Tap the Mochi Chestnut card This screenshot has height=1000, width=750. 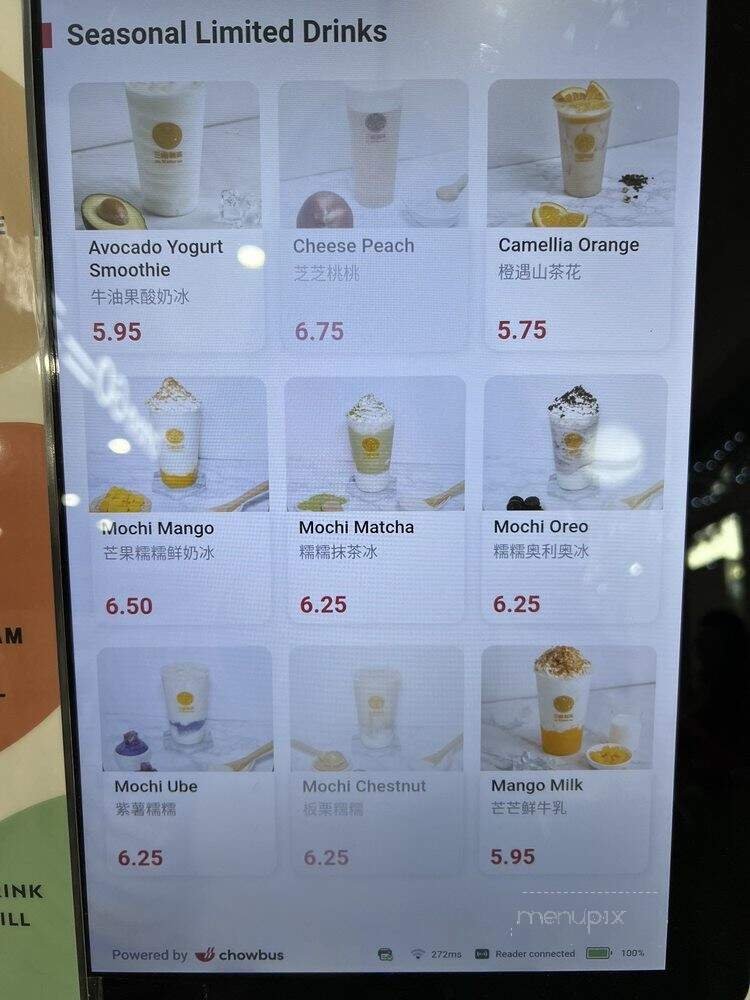pos(377,760)
